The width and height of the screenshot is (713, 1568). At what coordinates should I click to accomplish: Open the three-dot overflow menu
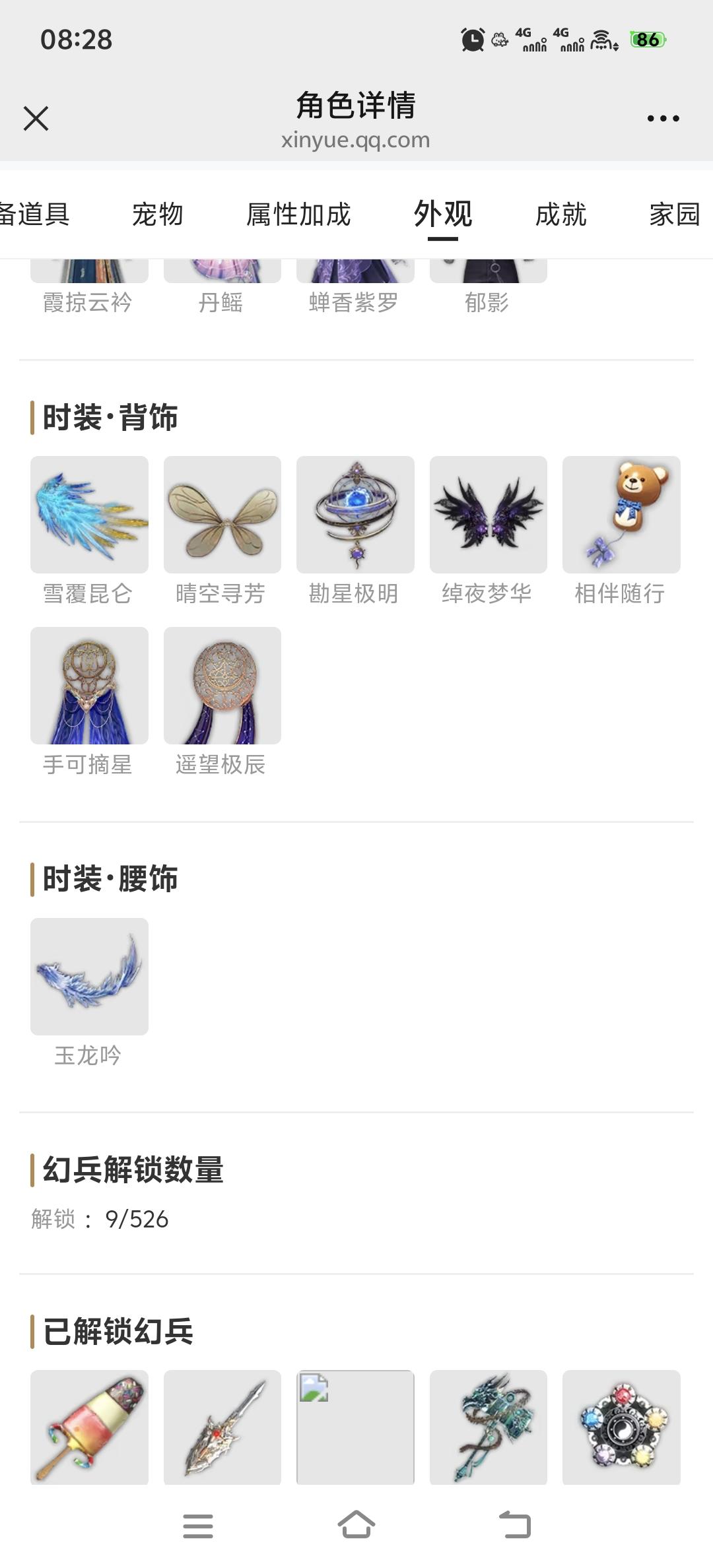coord(663,119)
